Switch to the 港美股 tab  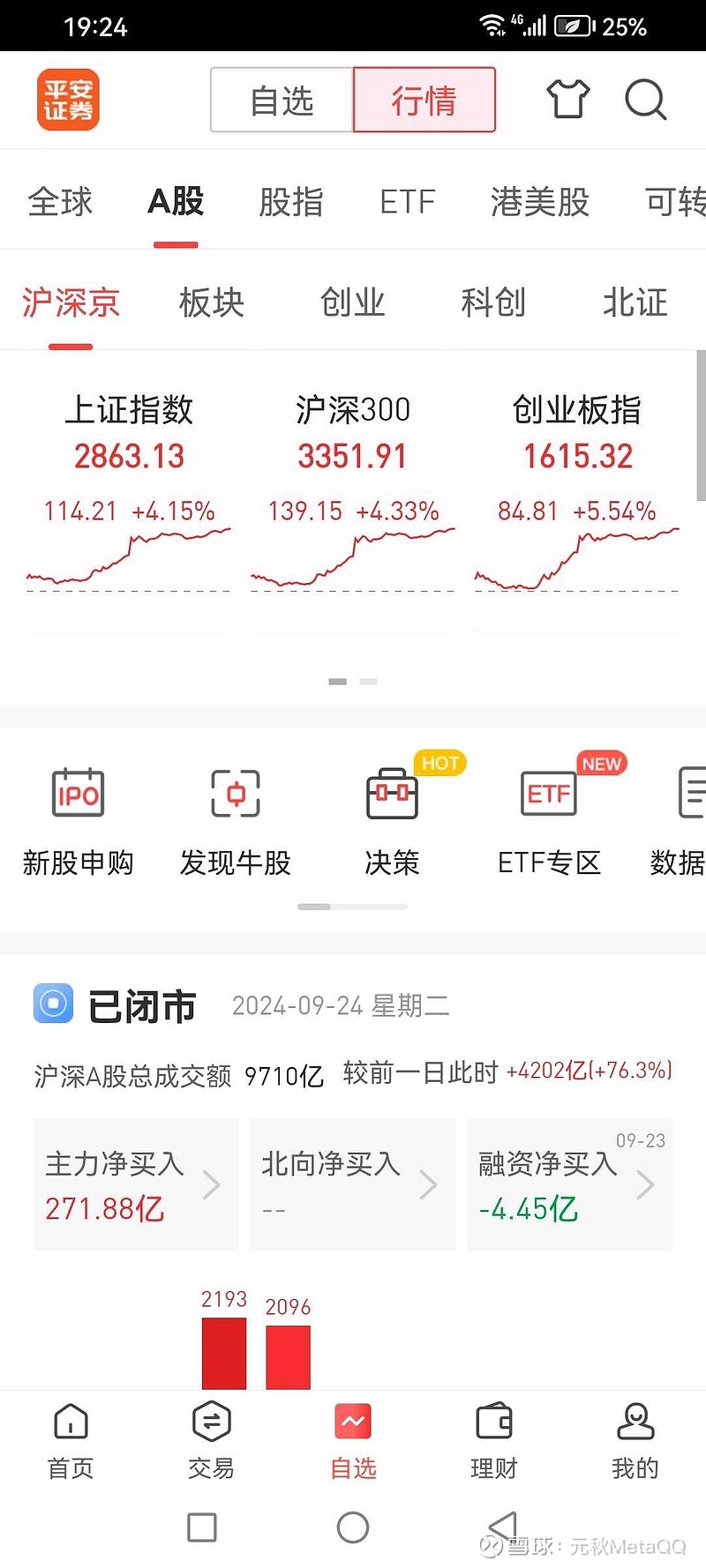[538, 202]
